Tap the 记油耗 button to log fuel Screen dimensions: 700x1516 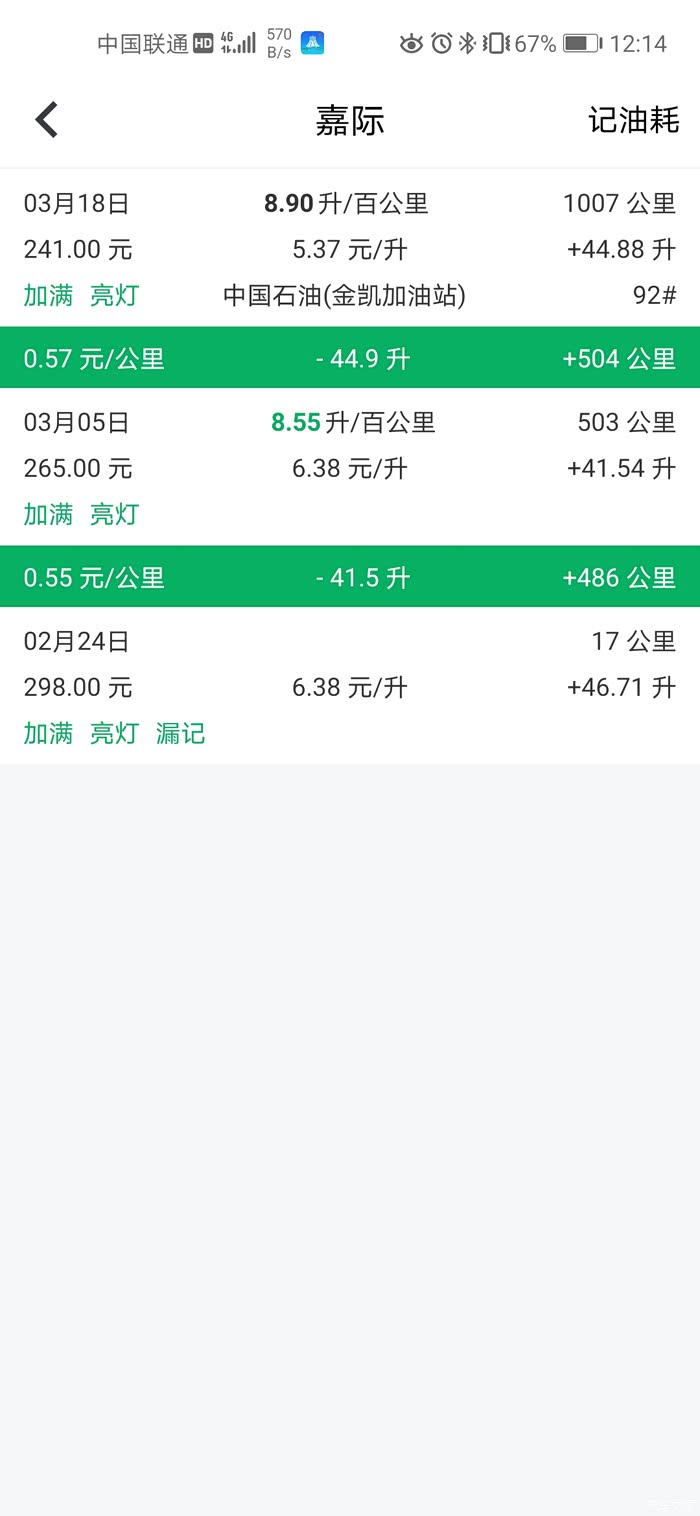tap(633, 120)
